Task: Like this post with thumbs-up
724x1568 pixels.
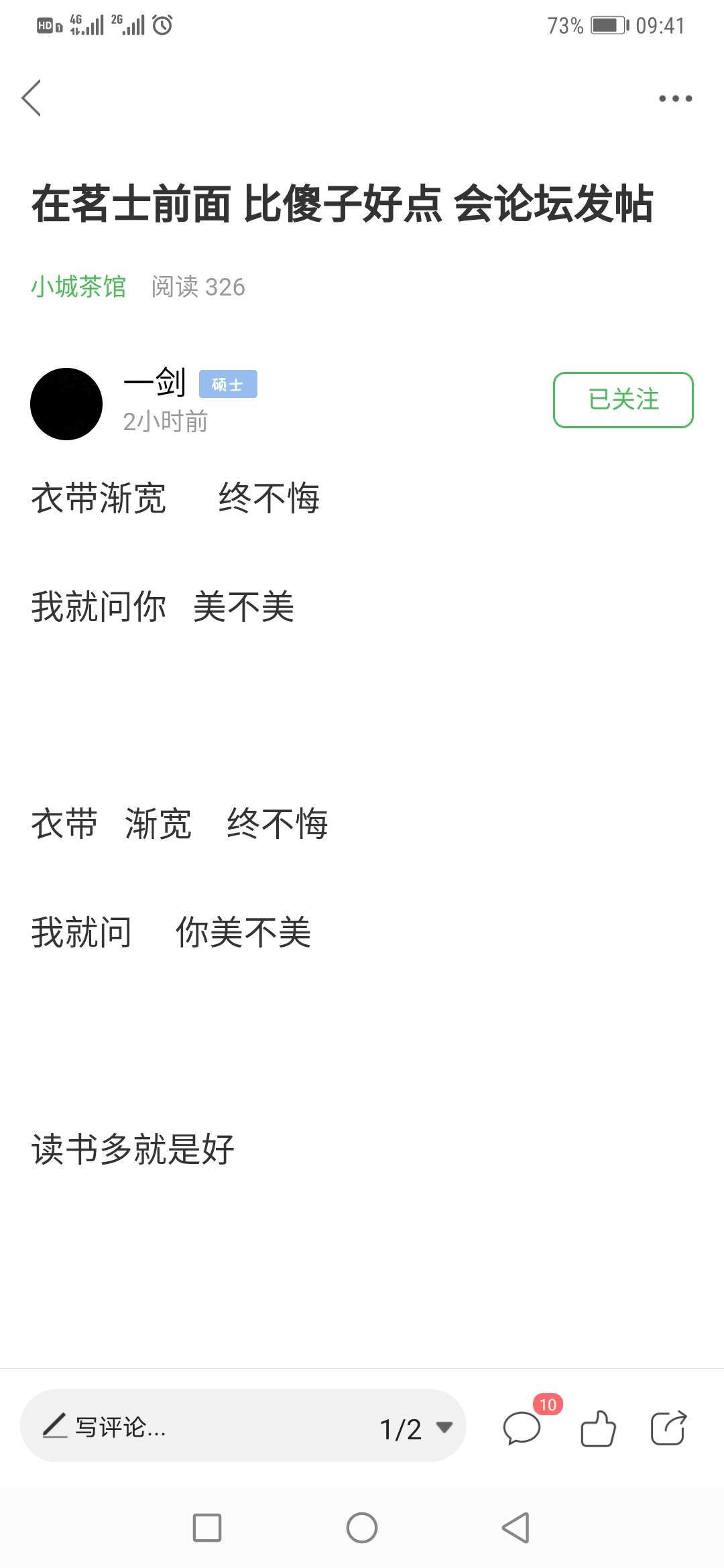Action: click(x=598, y=1428)
